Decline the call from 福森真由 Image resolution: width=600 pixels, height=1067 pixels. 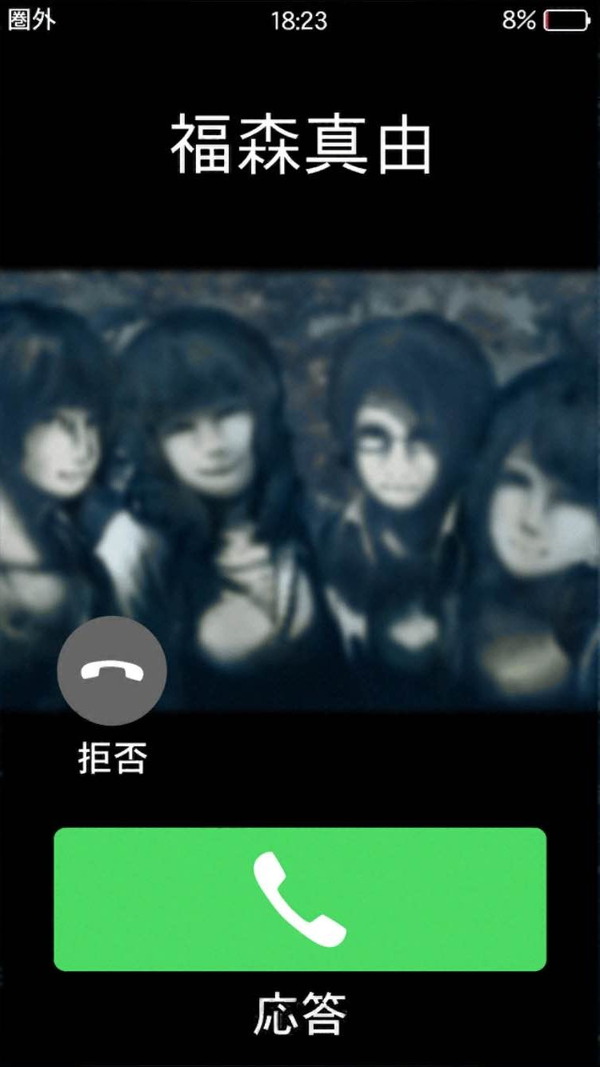click(112, 670)
